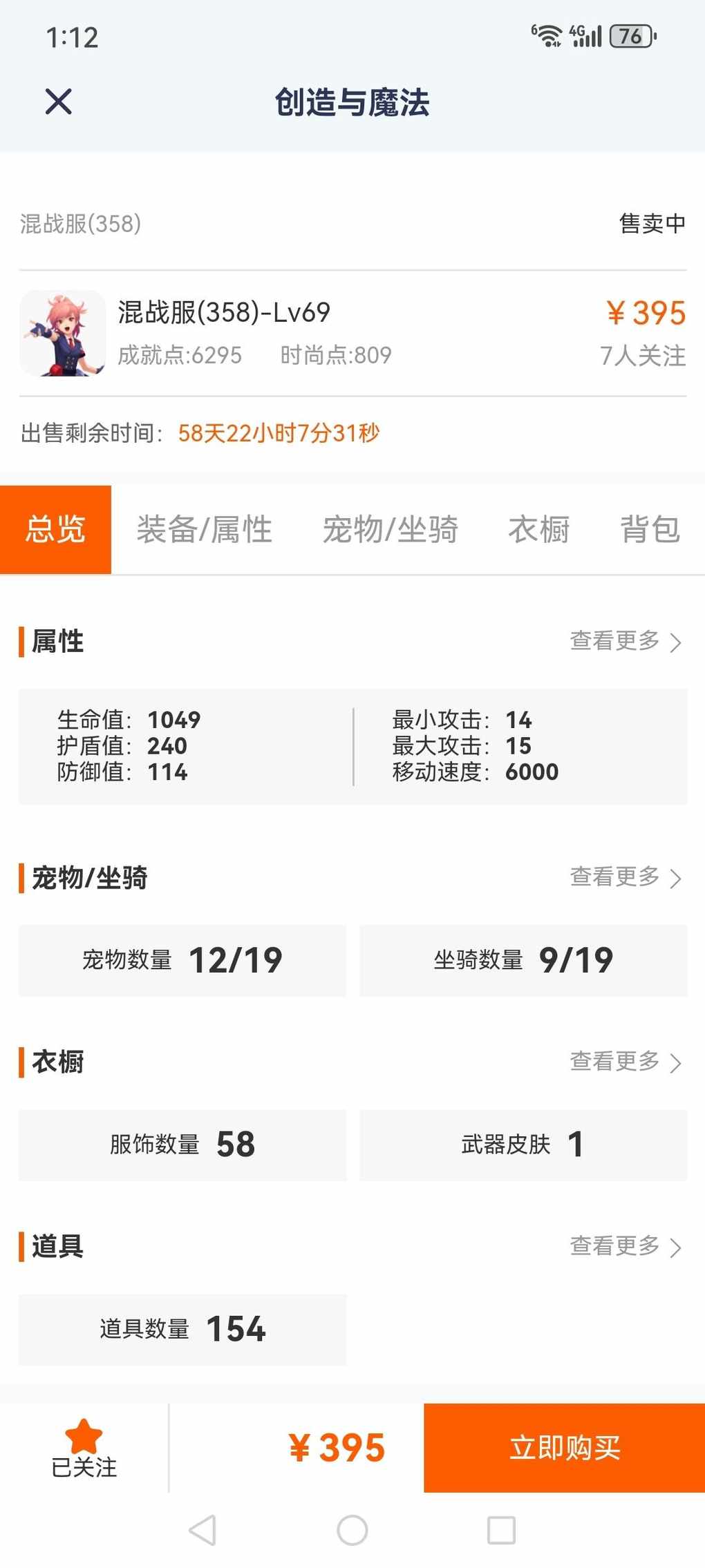
Task: Close the 创造与魔法 page
Action: coord(59,102)
